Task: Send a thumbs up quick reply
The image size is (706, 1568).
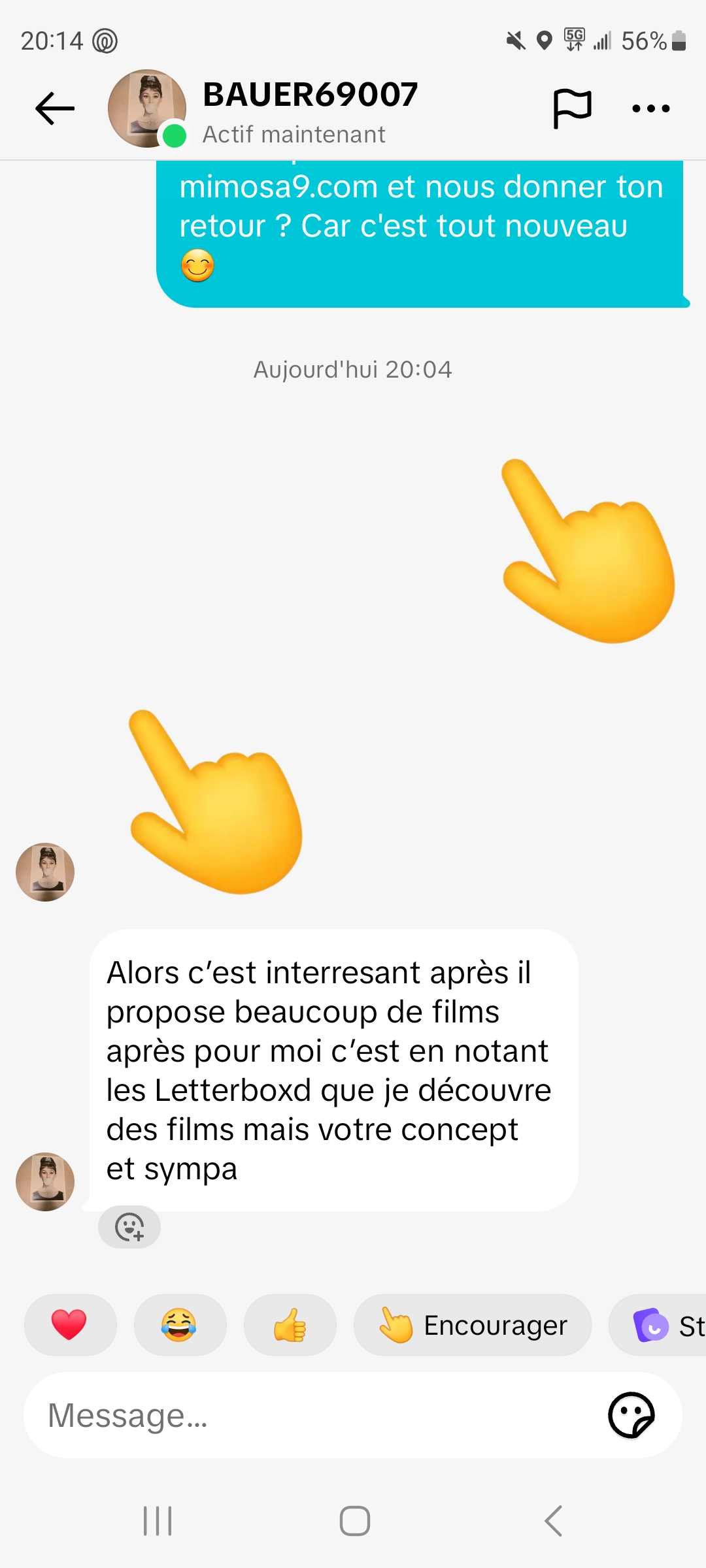Action: pos(290,1325)
